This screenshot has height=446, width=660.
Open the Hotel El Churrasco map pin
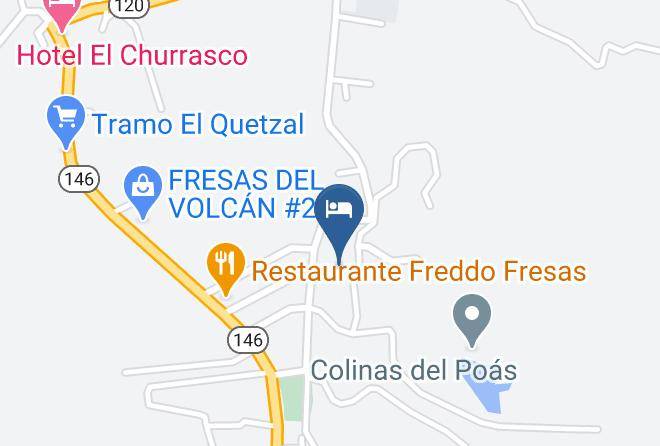(62, 12)
